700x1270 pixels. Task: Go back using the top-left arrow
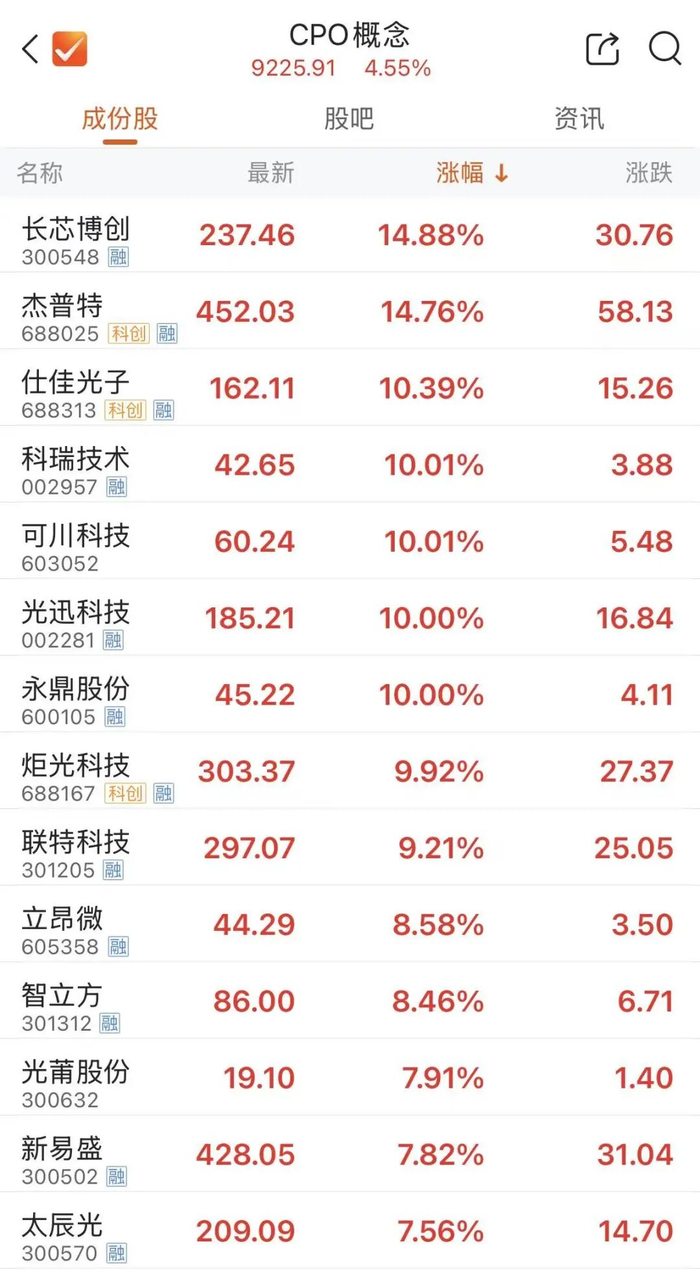[30, 48]
